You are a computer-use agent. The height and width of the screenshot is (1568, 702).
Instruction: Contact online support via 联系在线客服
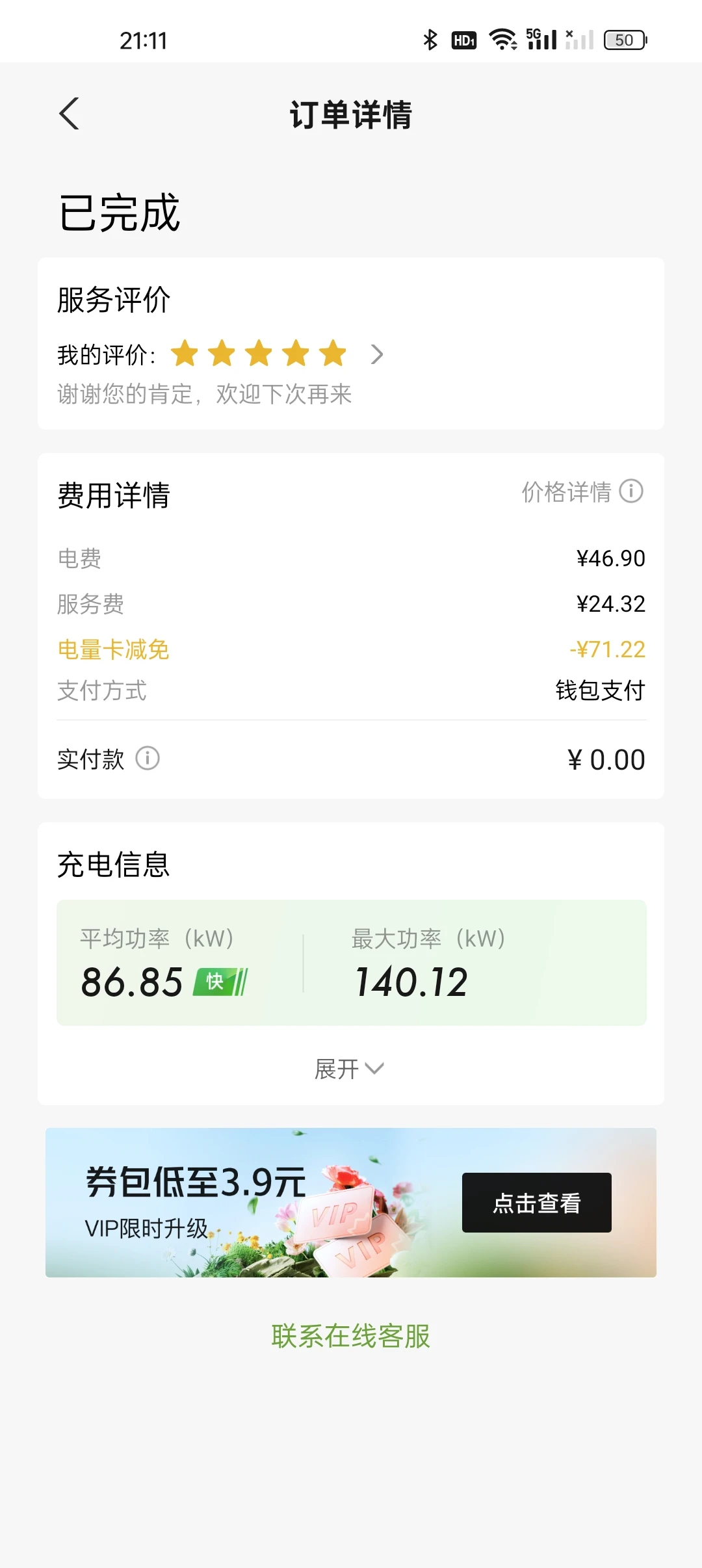pyautogui.click(x=351, y=1337)
